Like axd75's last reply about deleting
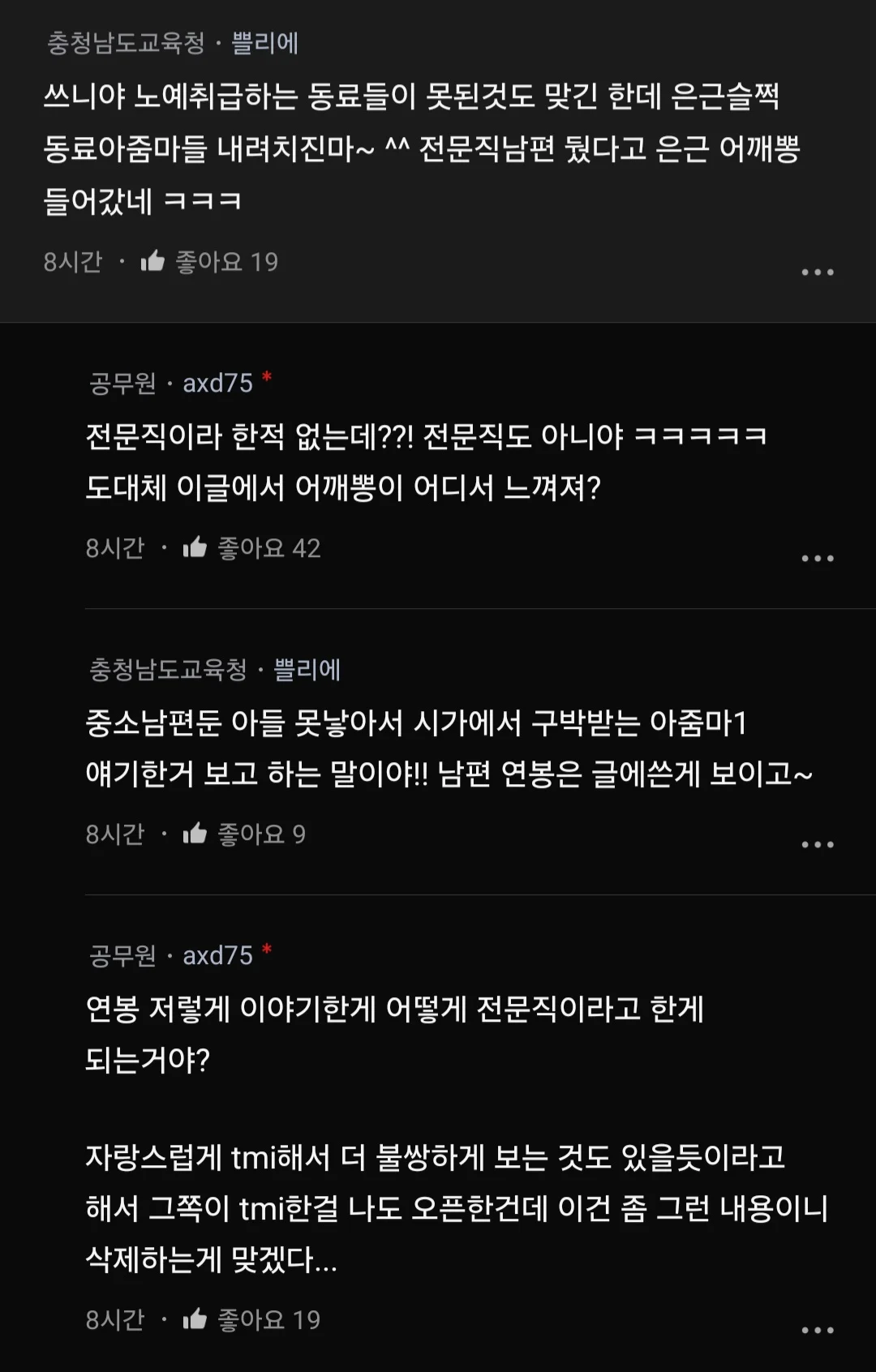Screen dimensions: 876x1372 tap(195, 1320)
